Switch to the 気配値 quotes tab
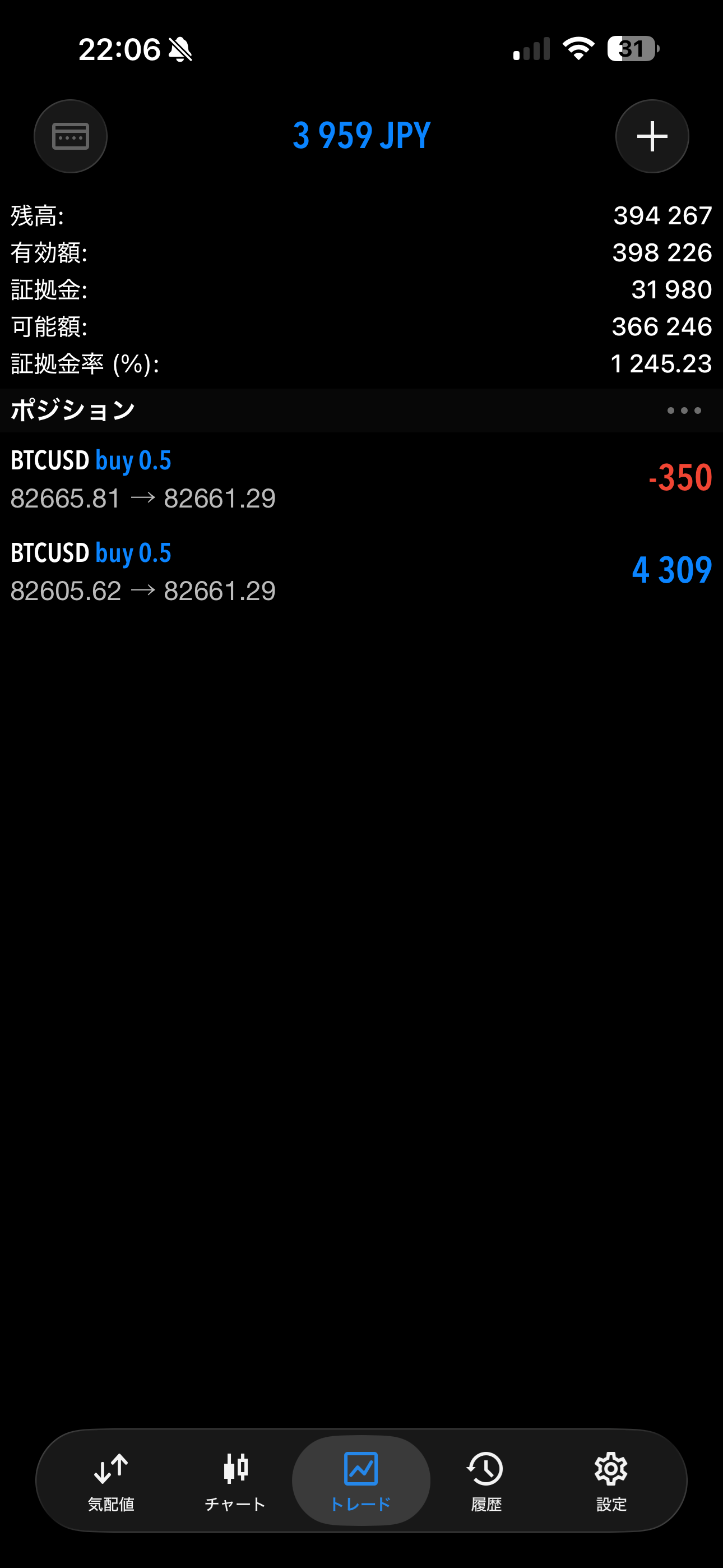The width and height of the screenshot is (723, 1568). click(x=111, y=1481)
